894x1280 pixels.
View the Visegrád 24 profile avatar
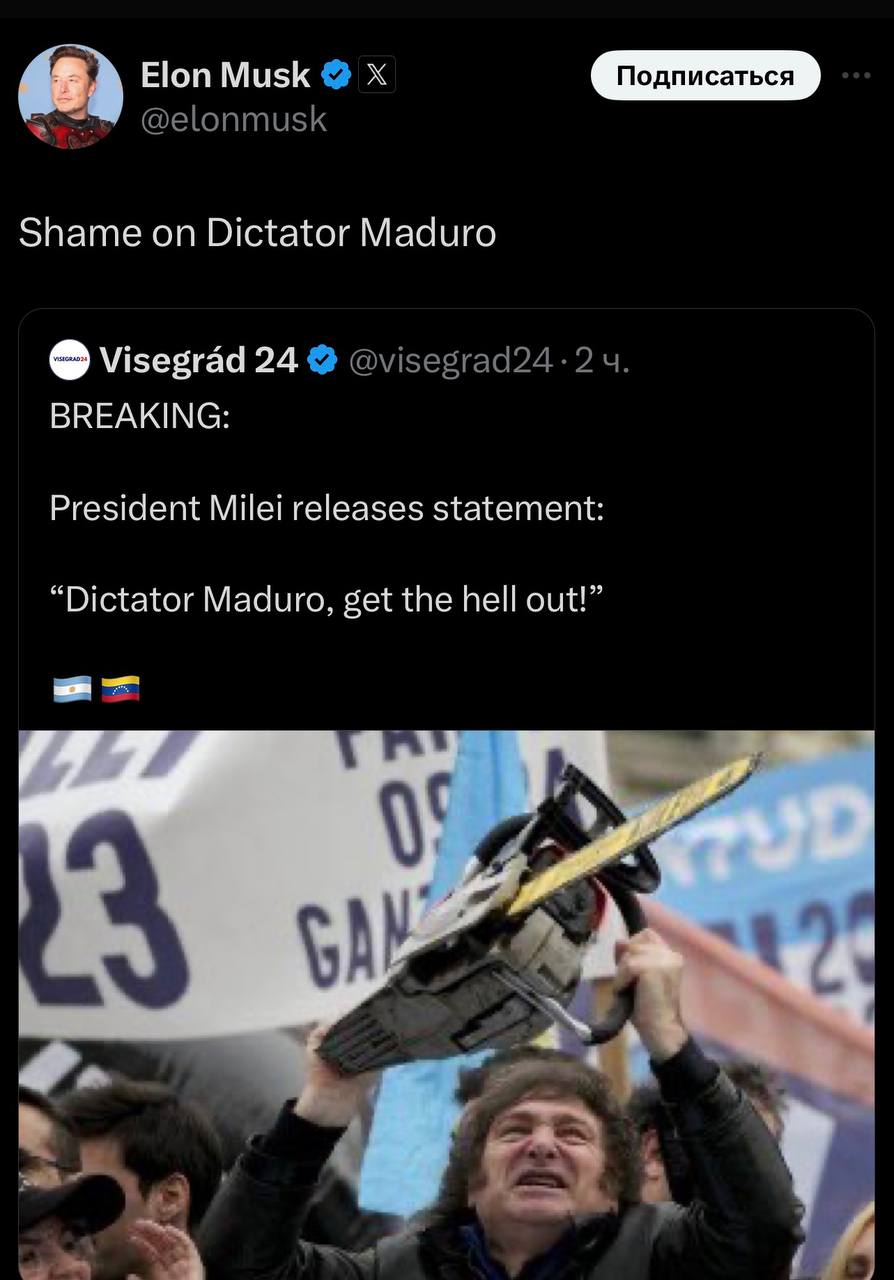(x=70, y=360)
